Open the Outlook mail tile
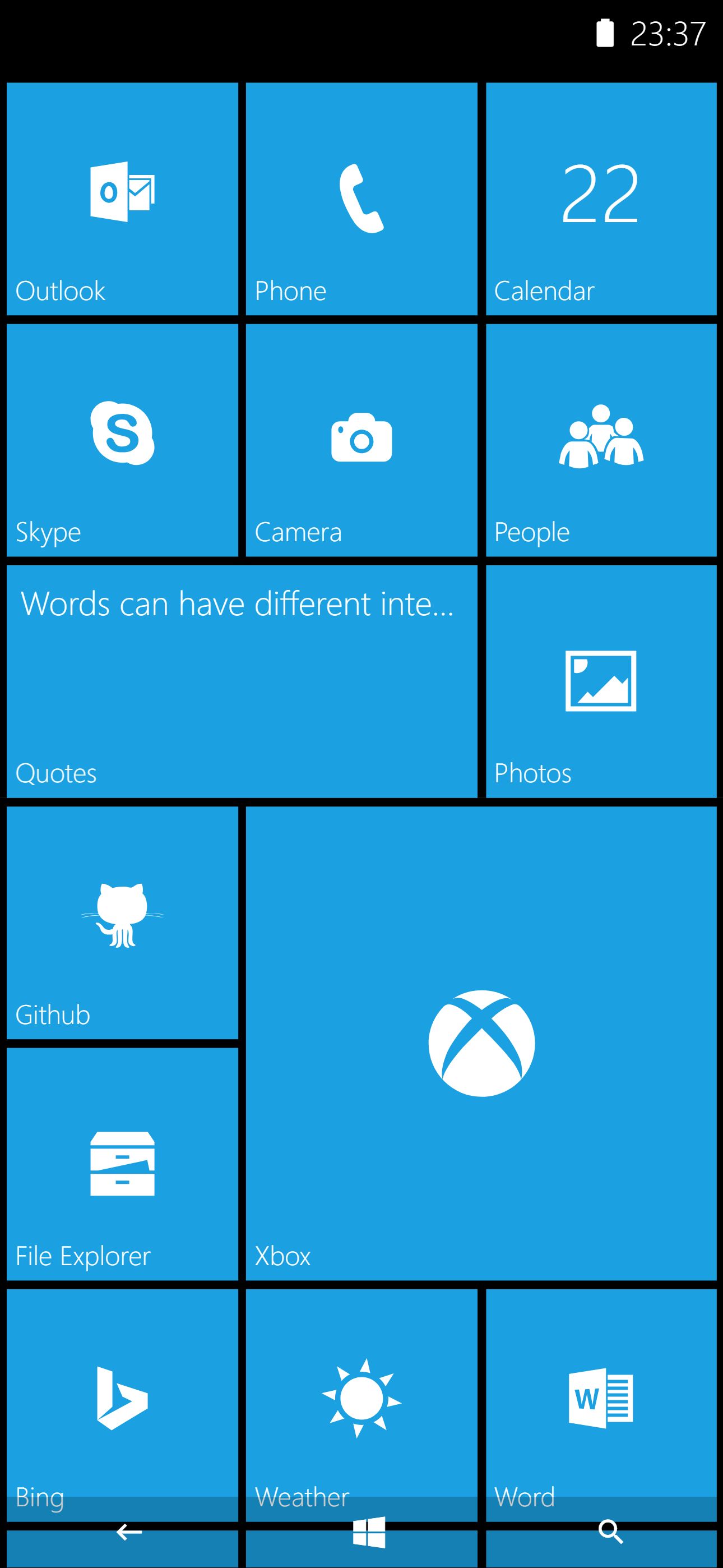This screenshot has width=723, height=1568. [122, 198]
